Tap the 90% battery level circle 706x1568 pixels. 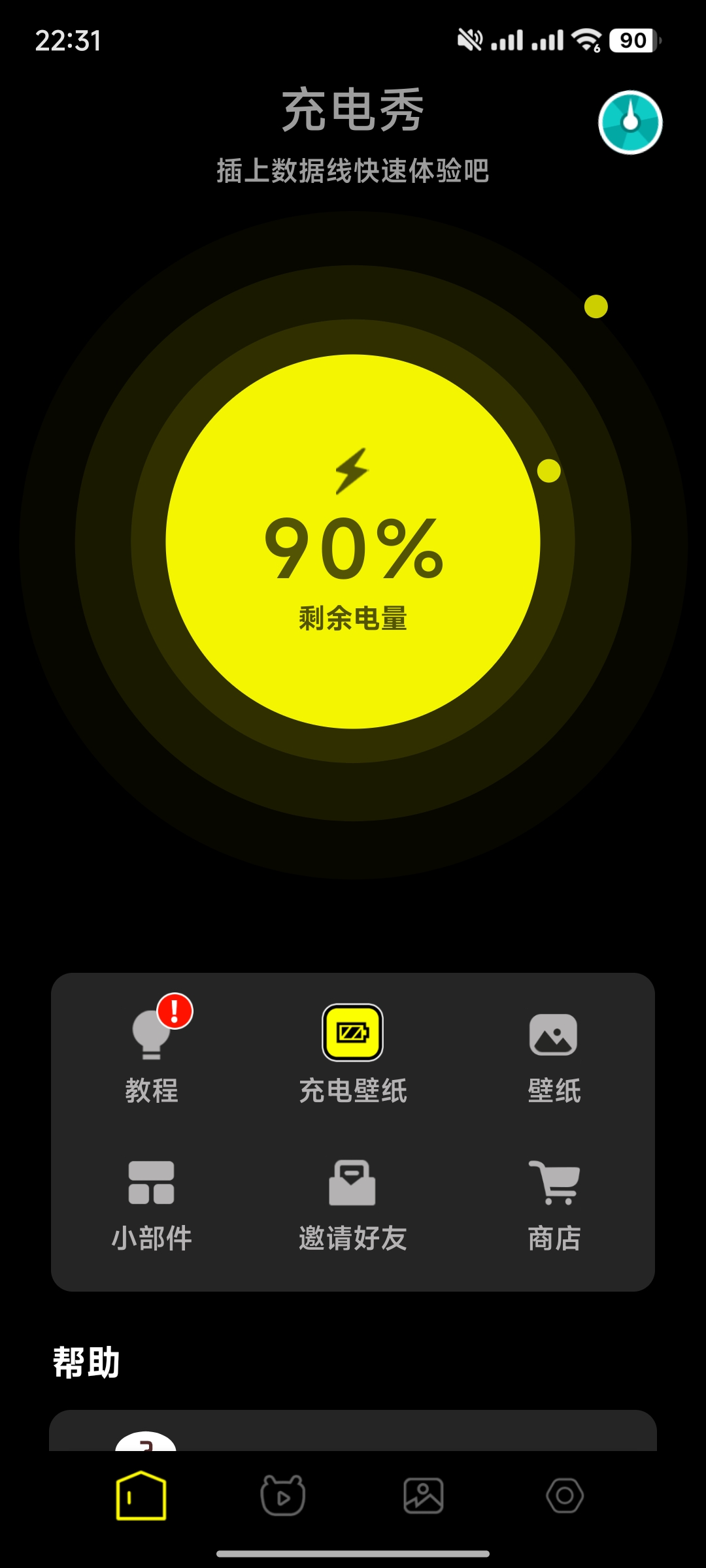tap(353, 542)
